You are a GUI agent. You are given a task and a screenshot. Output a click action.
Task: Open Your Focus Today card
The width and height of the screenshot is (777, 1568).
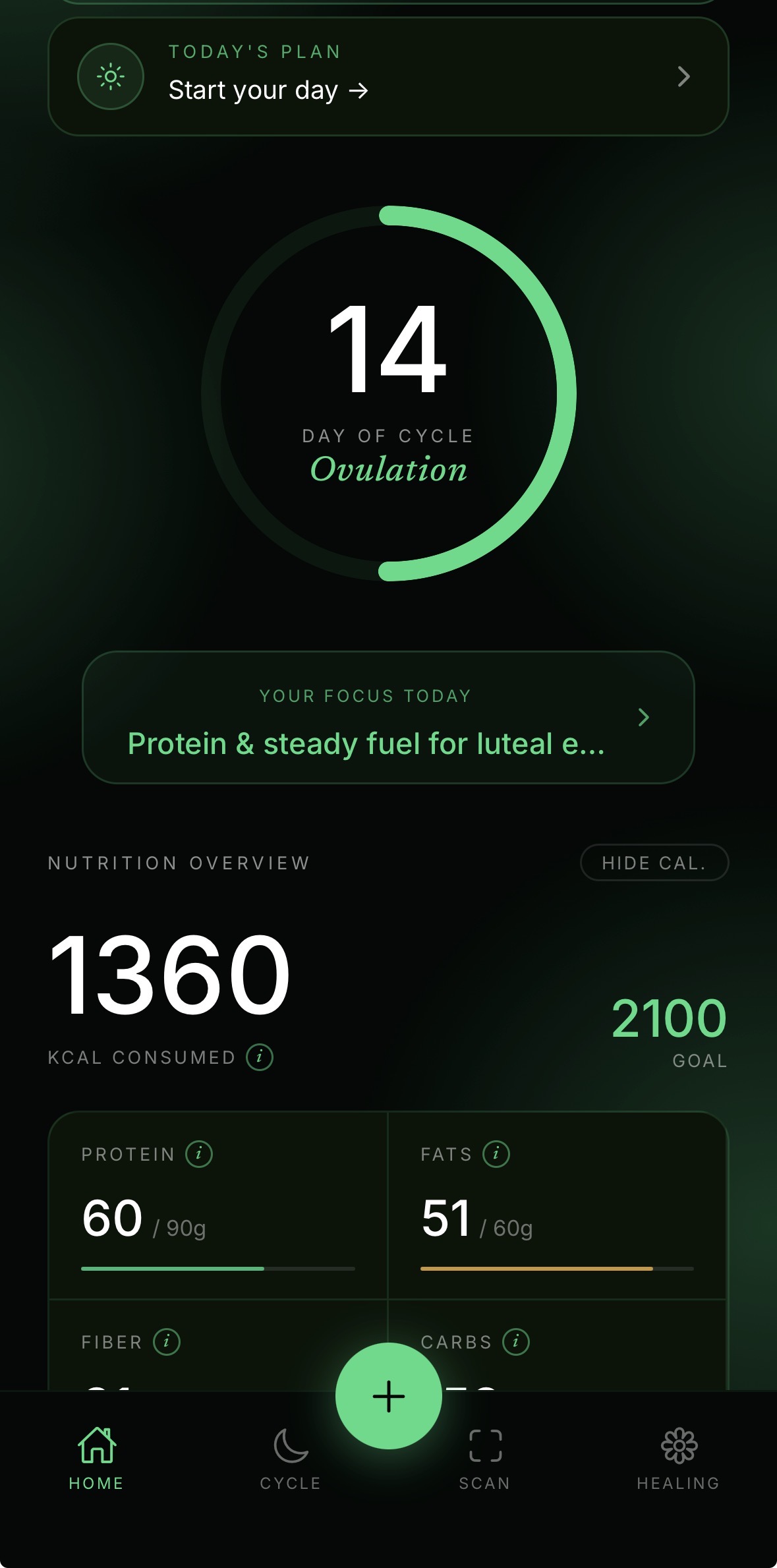click(x=388, y=717)
